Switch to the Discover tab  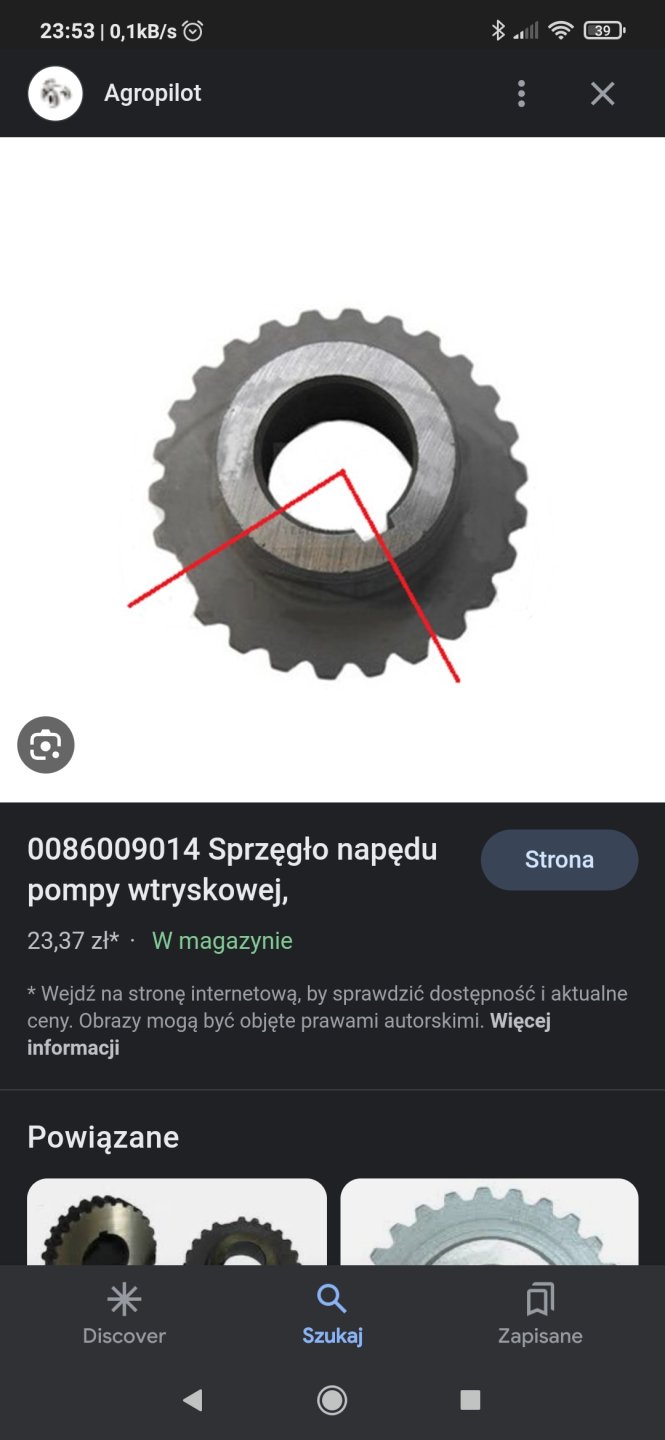click(124, 1315)
